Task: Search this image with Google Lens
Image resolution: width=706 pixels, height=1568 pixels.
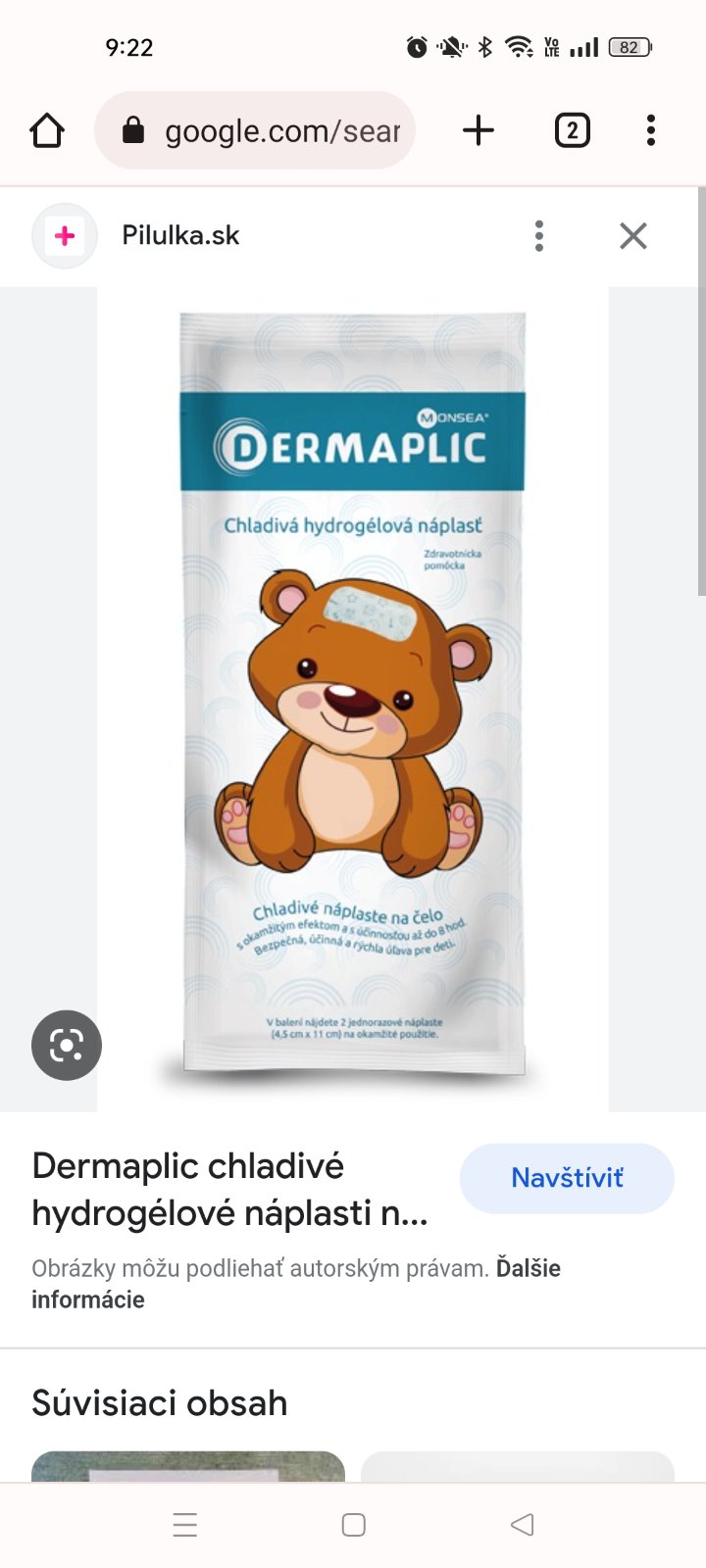Action: pos(66,1046)
